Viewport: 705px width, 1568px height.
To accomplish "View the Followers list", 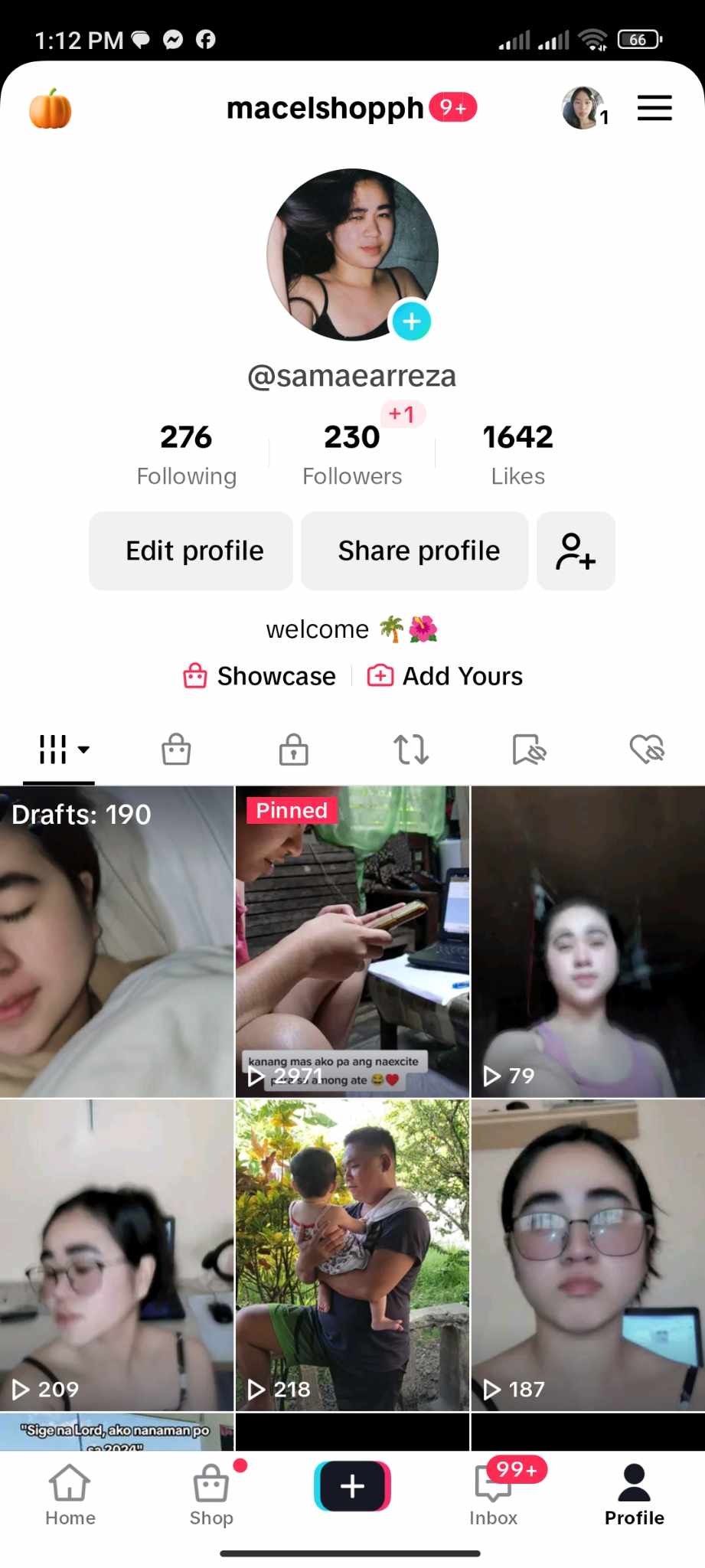I will 352,454.
